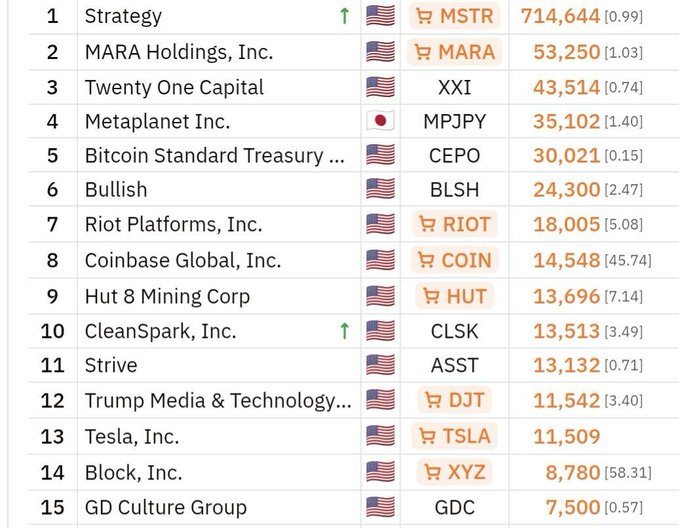This screenshot has width=680, height=528.
Task: Select the RIOT ticker buy chip
Action: [455, 225]
